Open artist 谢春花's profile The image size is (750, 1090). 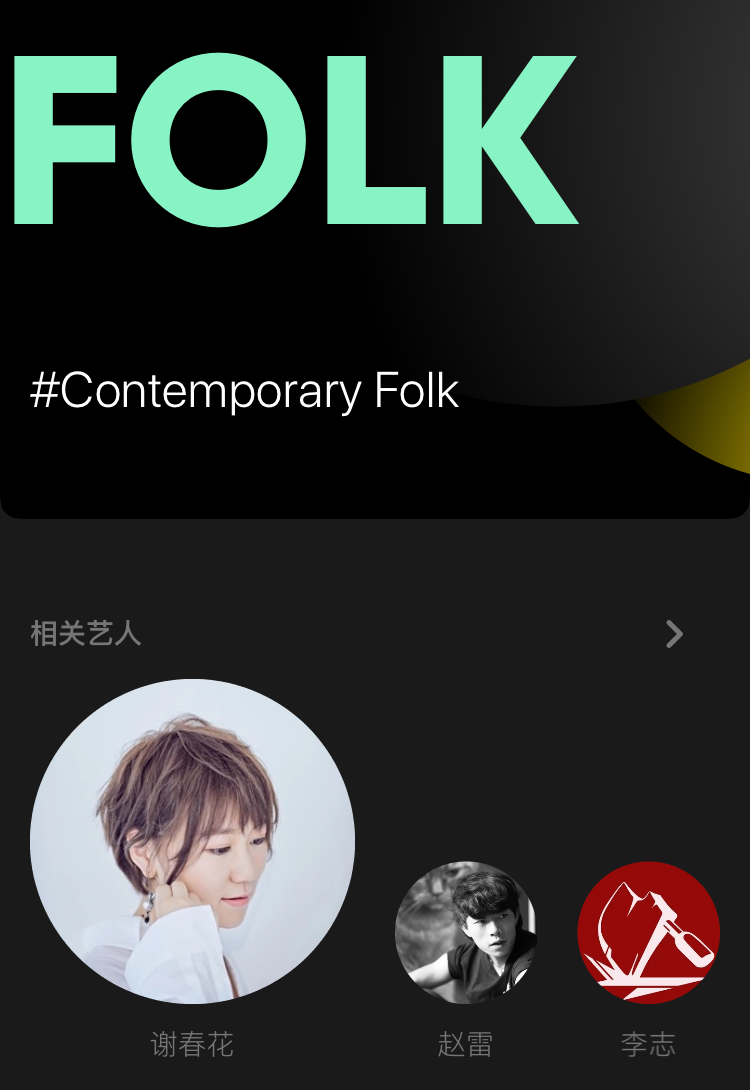(x=192, y=841)
